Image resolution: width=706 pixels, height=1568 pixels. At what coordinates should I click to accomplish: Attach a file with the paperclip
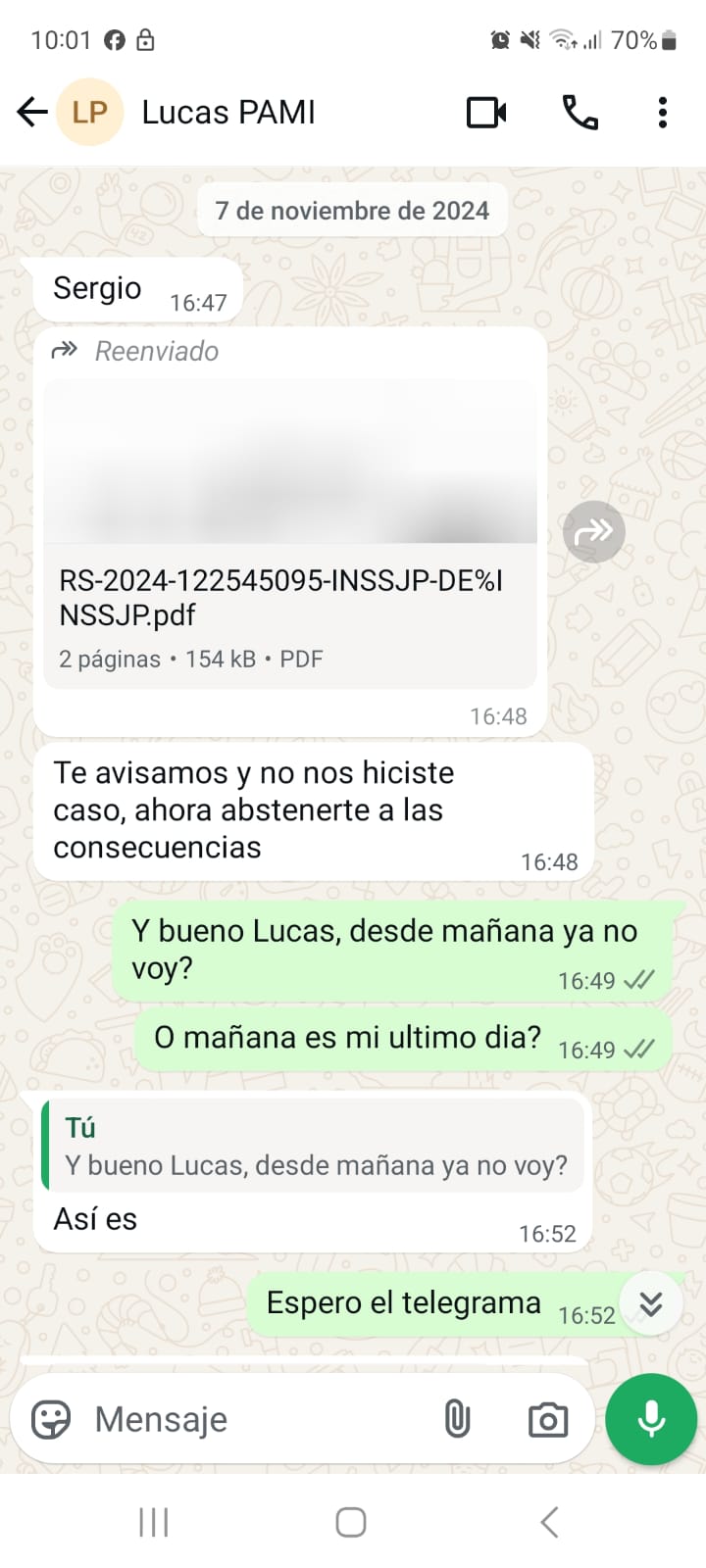pyautogui.click(x=457, y=1419)
